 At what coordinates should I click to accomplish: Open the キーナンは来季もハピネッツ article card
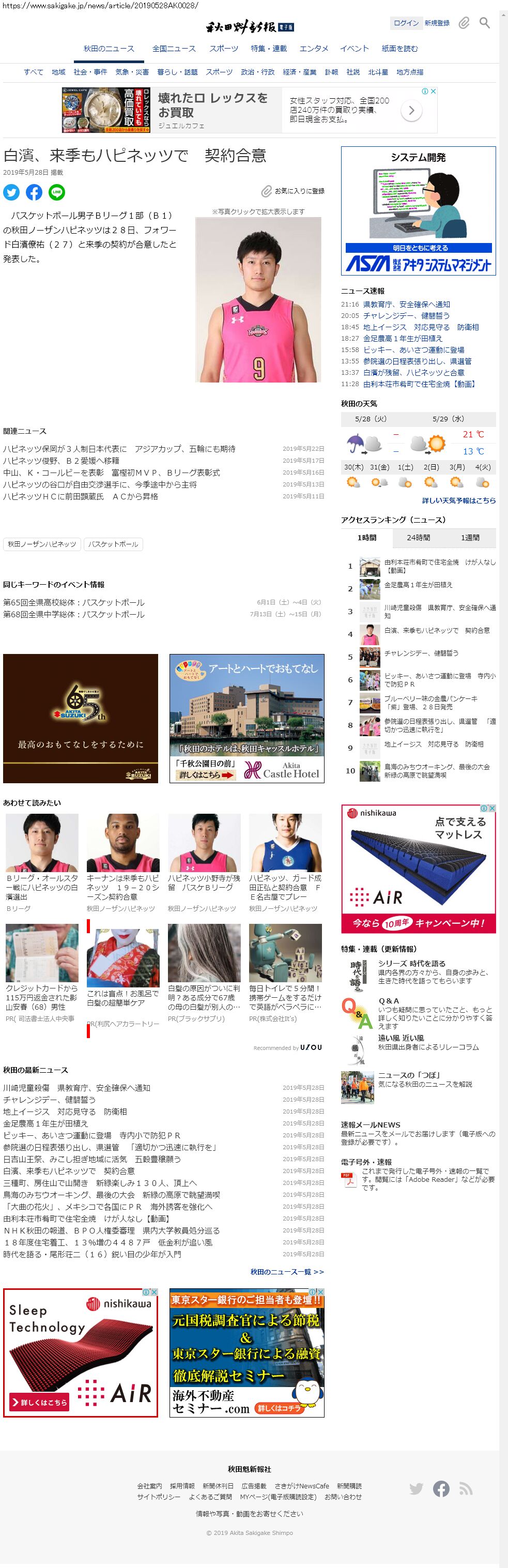pyautogui.click(x=123, y=863)
